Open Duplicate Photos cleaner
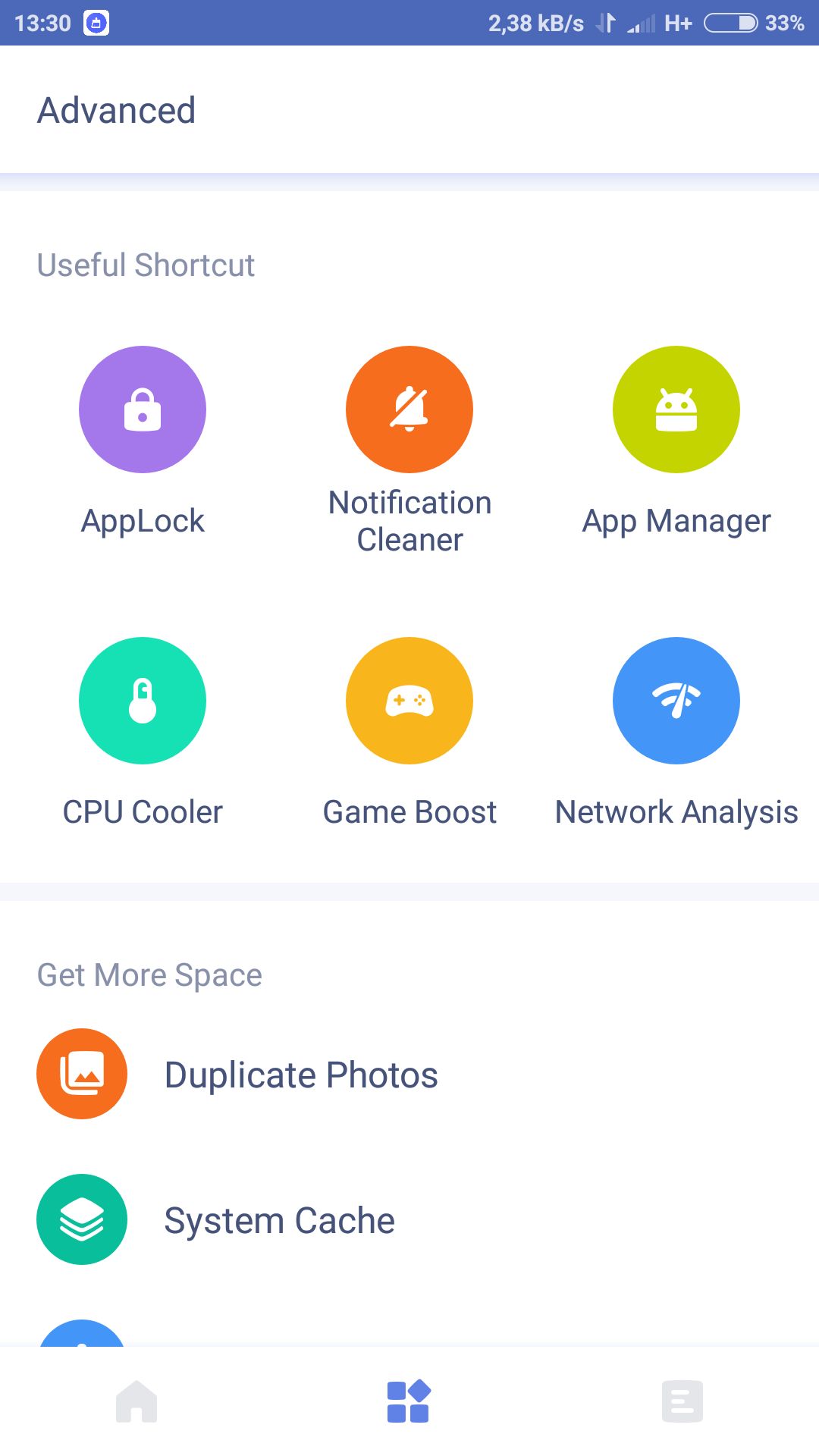 (x=409, y=1074)
